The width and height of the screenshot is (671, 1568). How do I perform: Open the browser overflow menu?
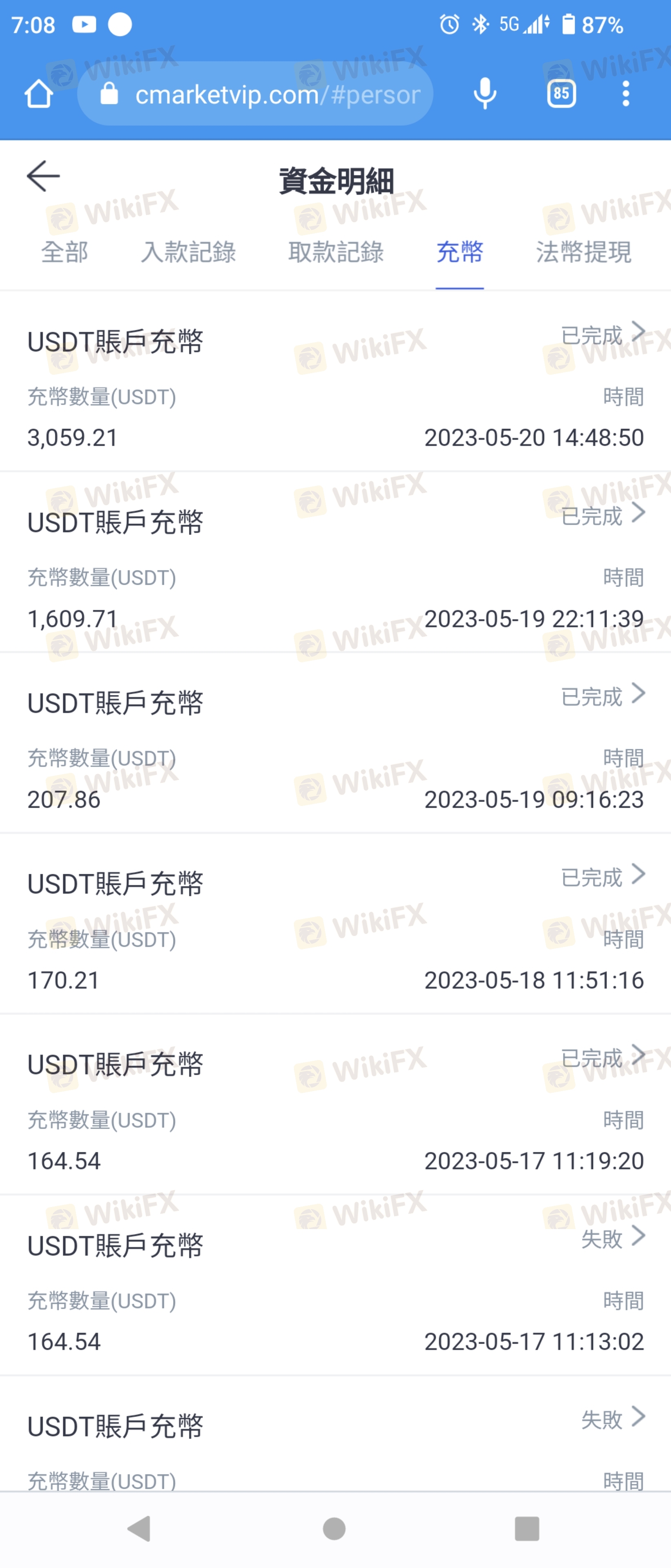[x=625, y=94]
